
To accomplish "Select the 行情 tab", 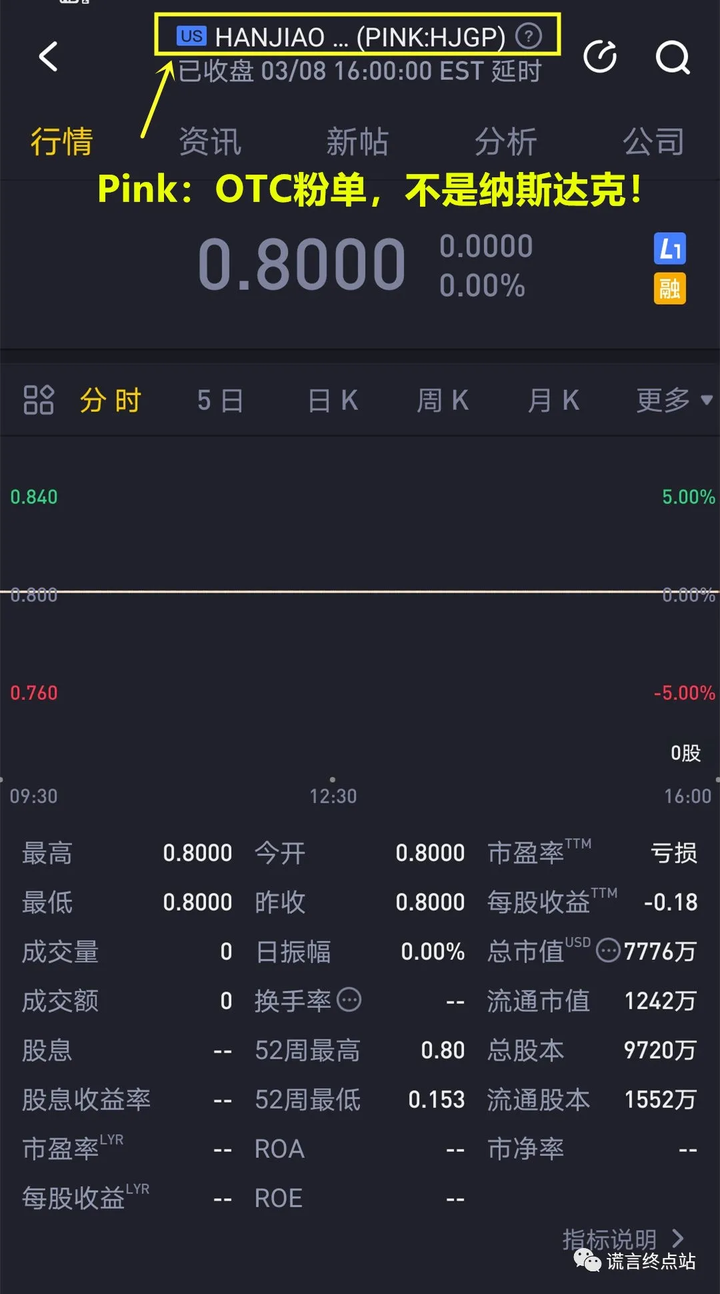I will tap(61, 142).
